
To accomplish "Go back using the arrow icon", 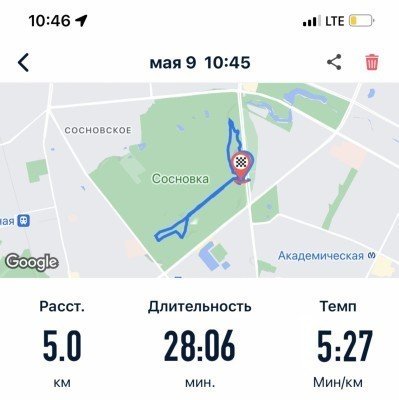I will pos(23,62).
